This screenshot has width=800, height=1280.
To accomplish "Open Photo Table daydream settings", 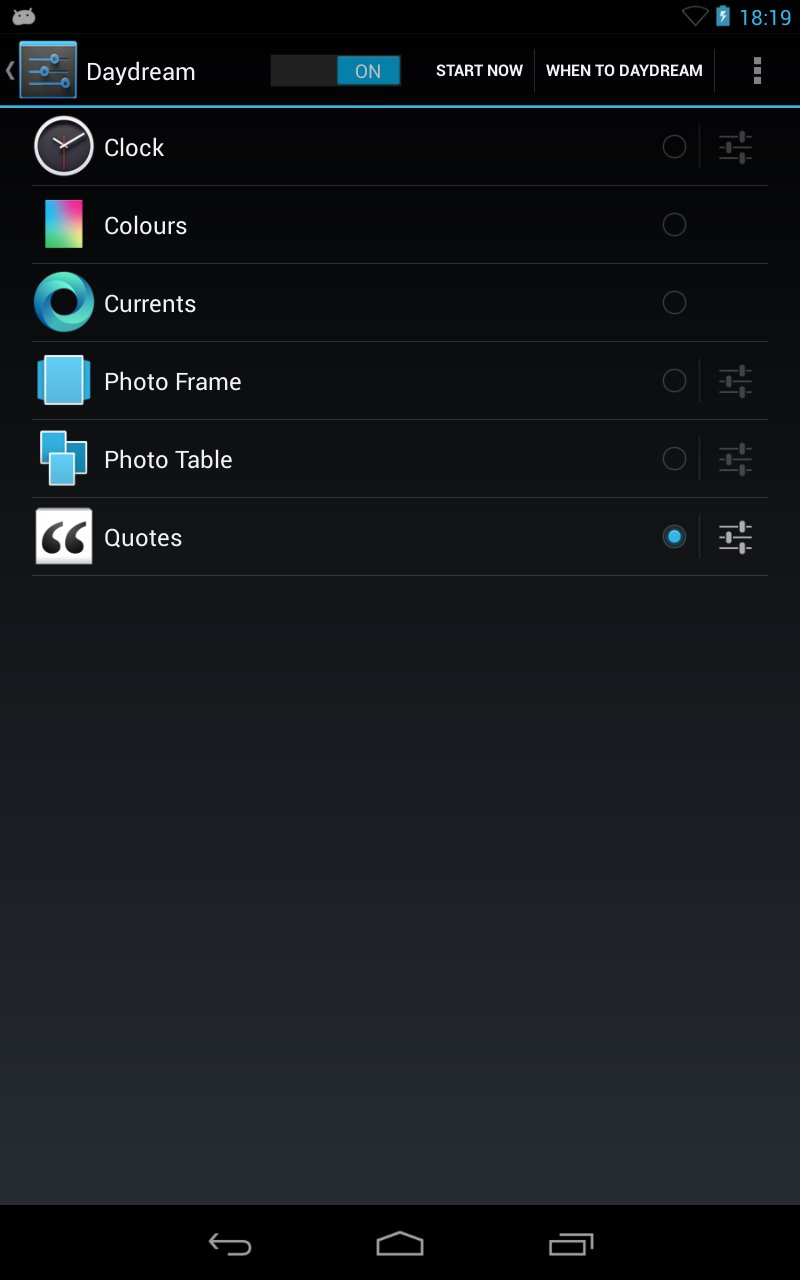I will [x=735, y=458].
